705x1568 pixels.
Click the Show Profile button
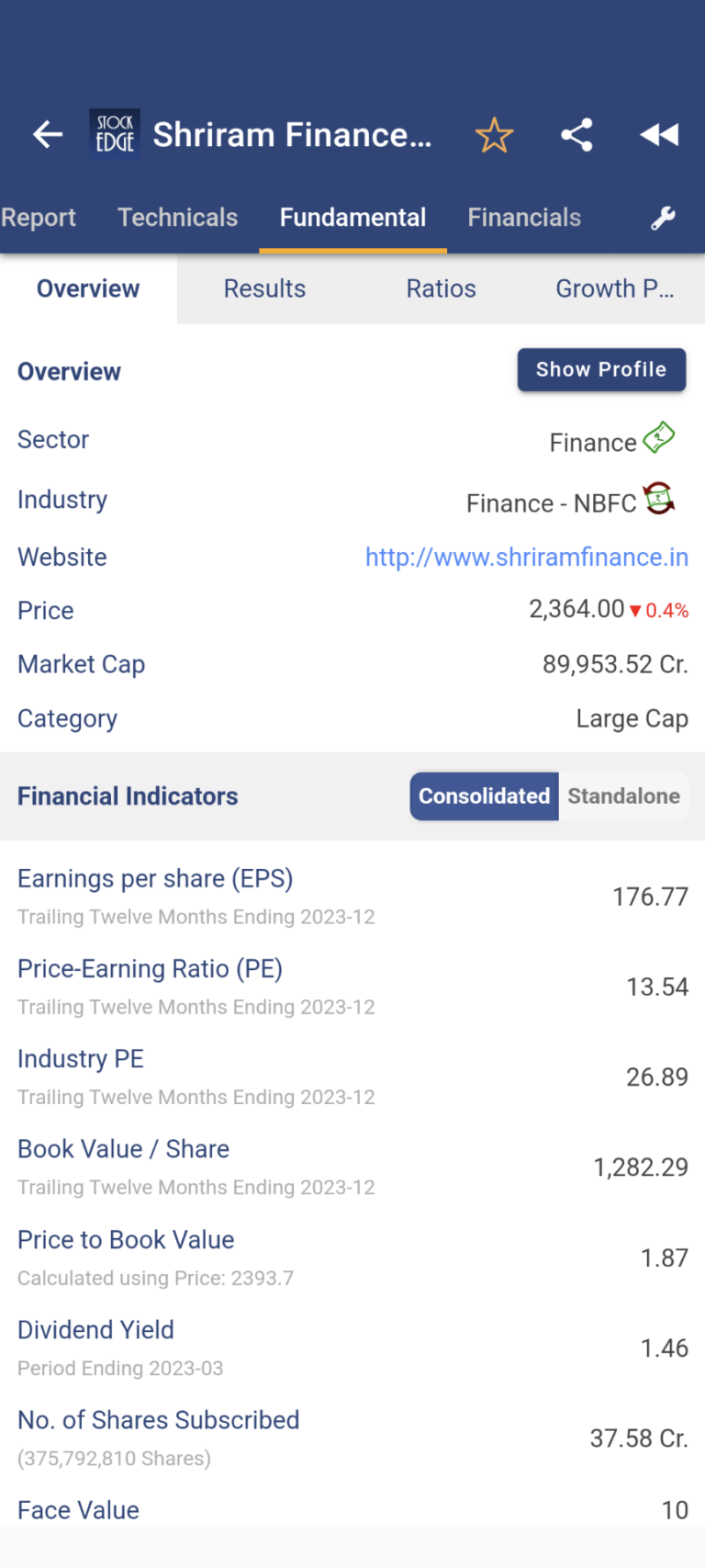coord(601,369)
